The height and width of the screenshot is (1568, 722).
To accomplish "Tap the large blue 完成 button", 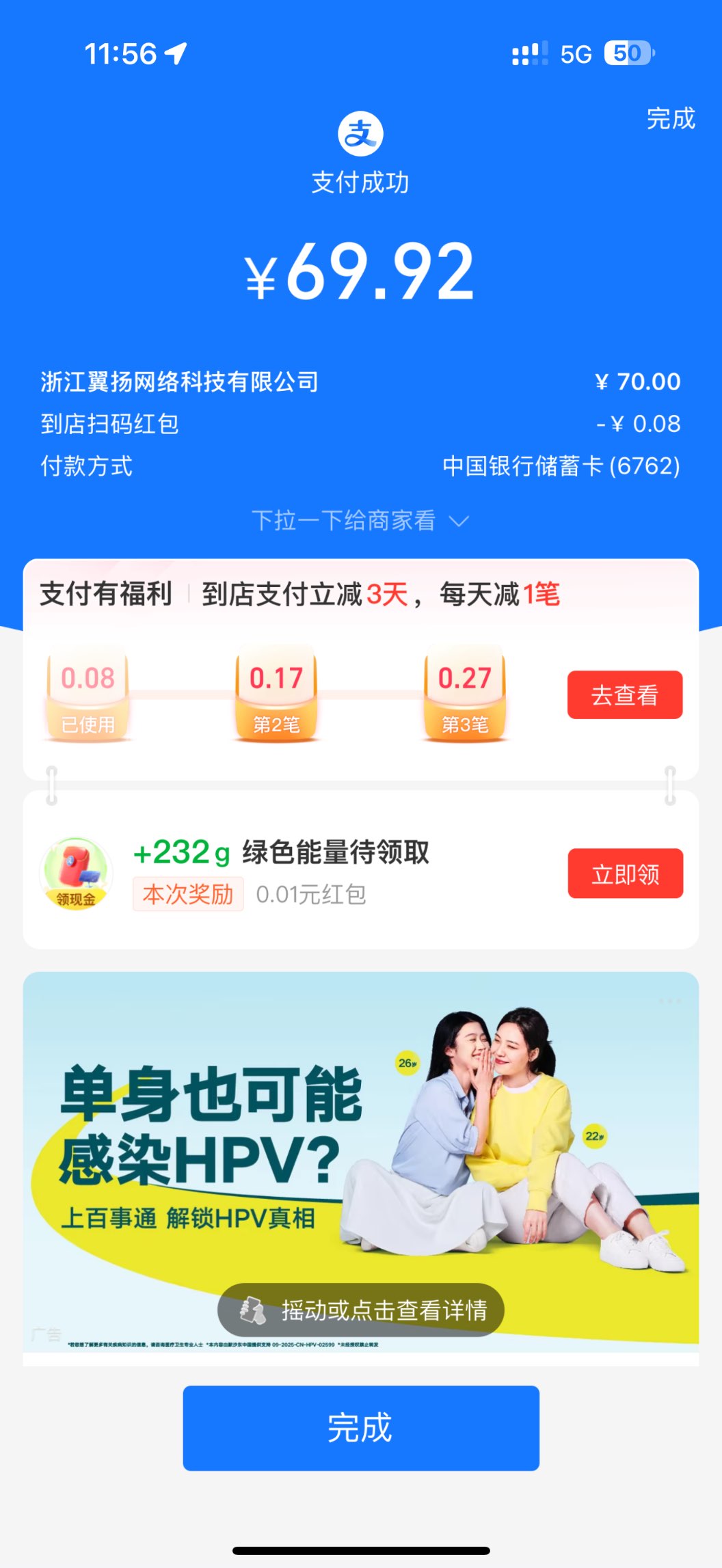I will click(x=361, y=1427).
